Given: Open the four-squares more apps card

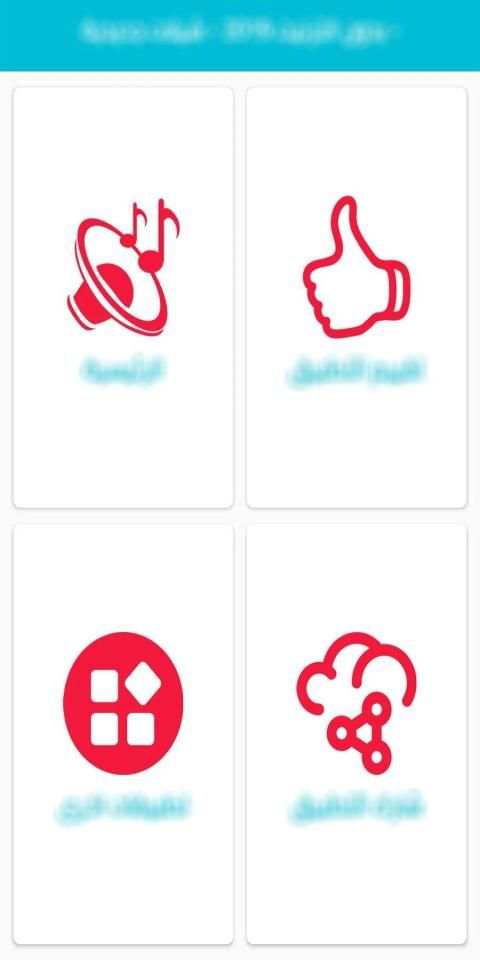Looking at the screenshot, I should click(x=123, y=733).
